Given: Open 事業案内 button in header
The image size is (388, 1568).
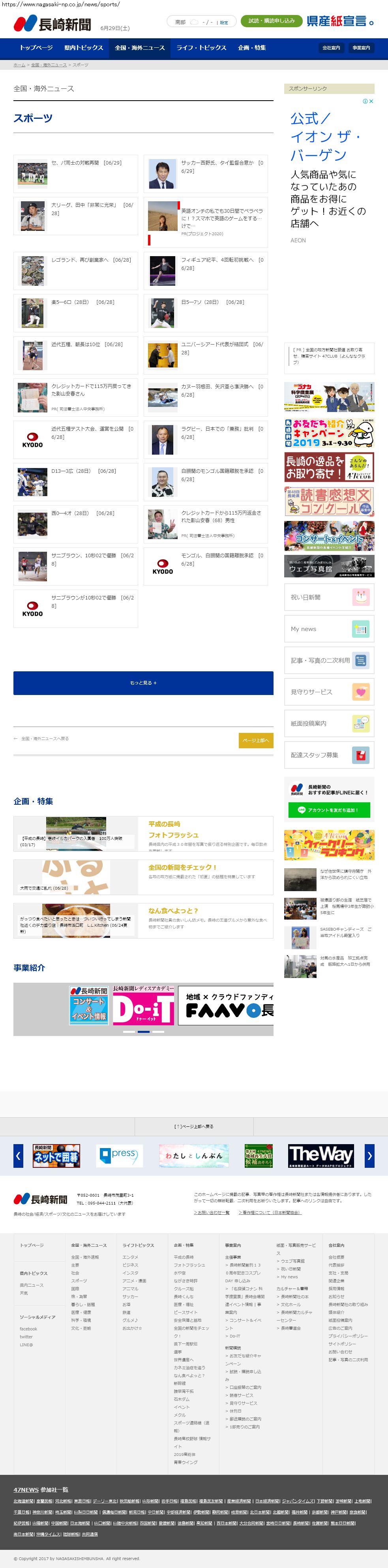Looking at the screenshot, I should tap(361, 47).
